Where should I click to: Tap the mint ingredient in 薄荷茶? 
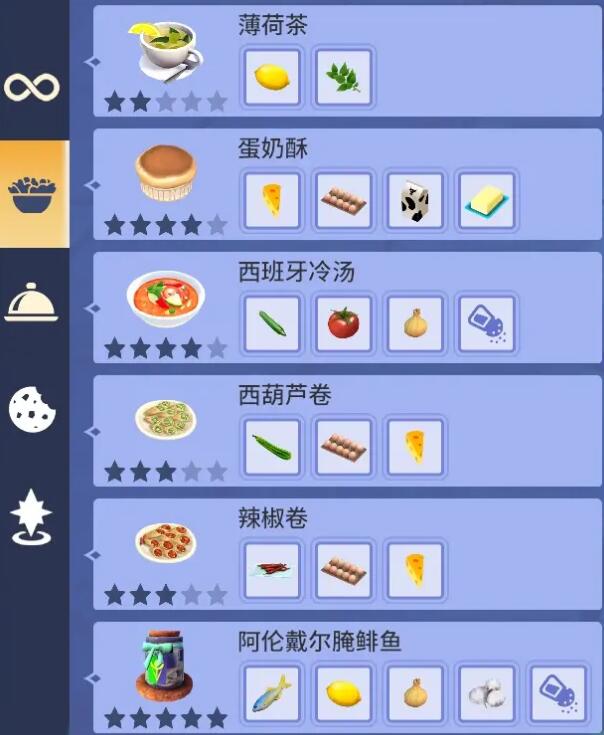(x=343, y=77)
